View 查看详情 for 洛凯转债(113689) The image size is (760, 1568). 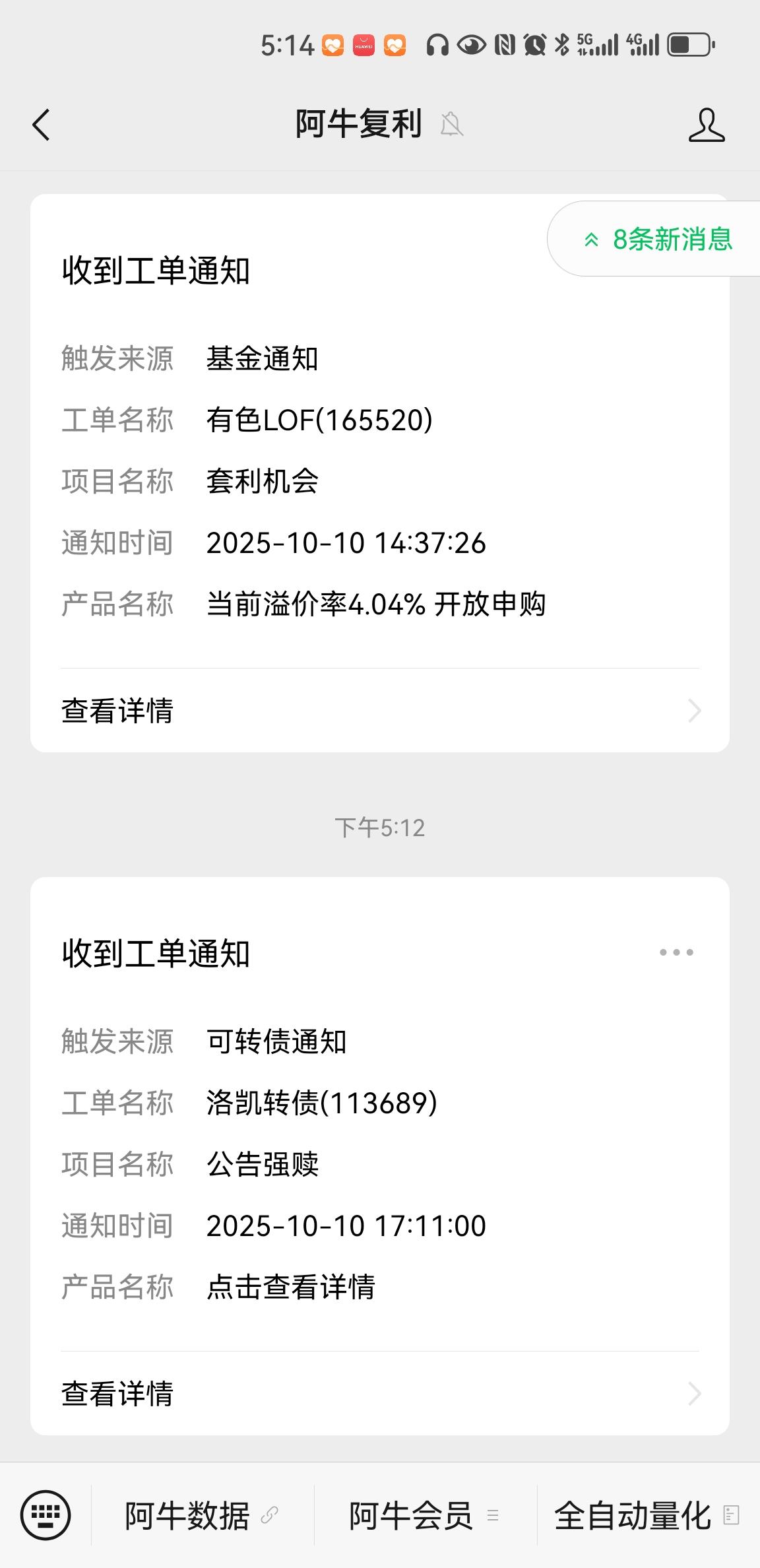click(380, 1393)
